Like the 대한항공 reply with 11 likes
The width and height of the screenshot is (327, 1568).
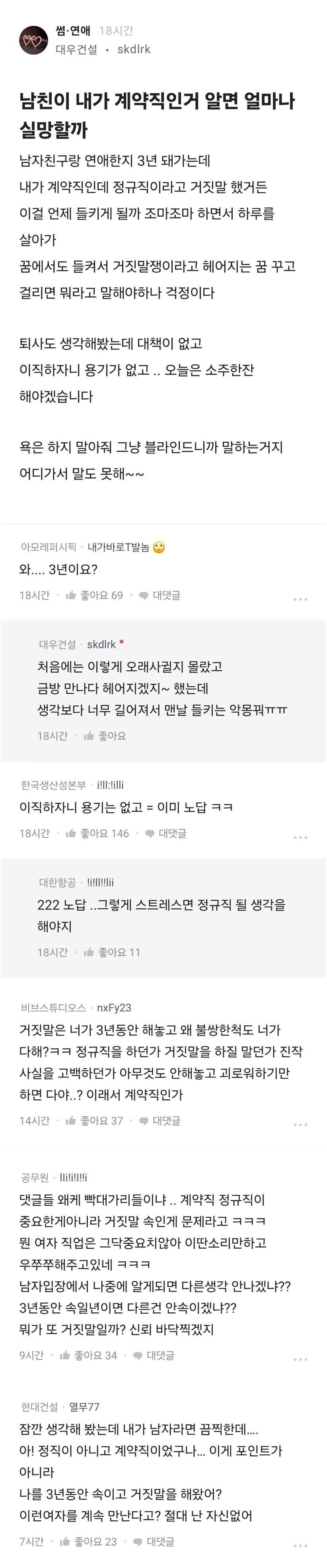(112, 952)
